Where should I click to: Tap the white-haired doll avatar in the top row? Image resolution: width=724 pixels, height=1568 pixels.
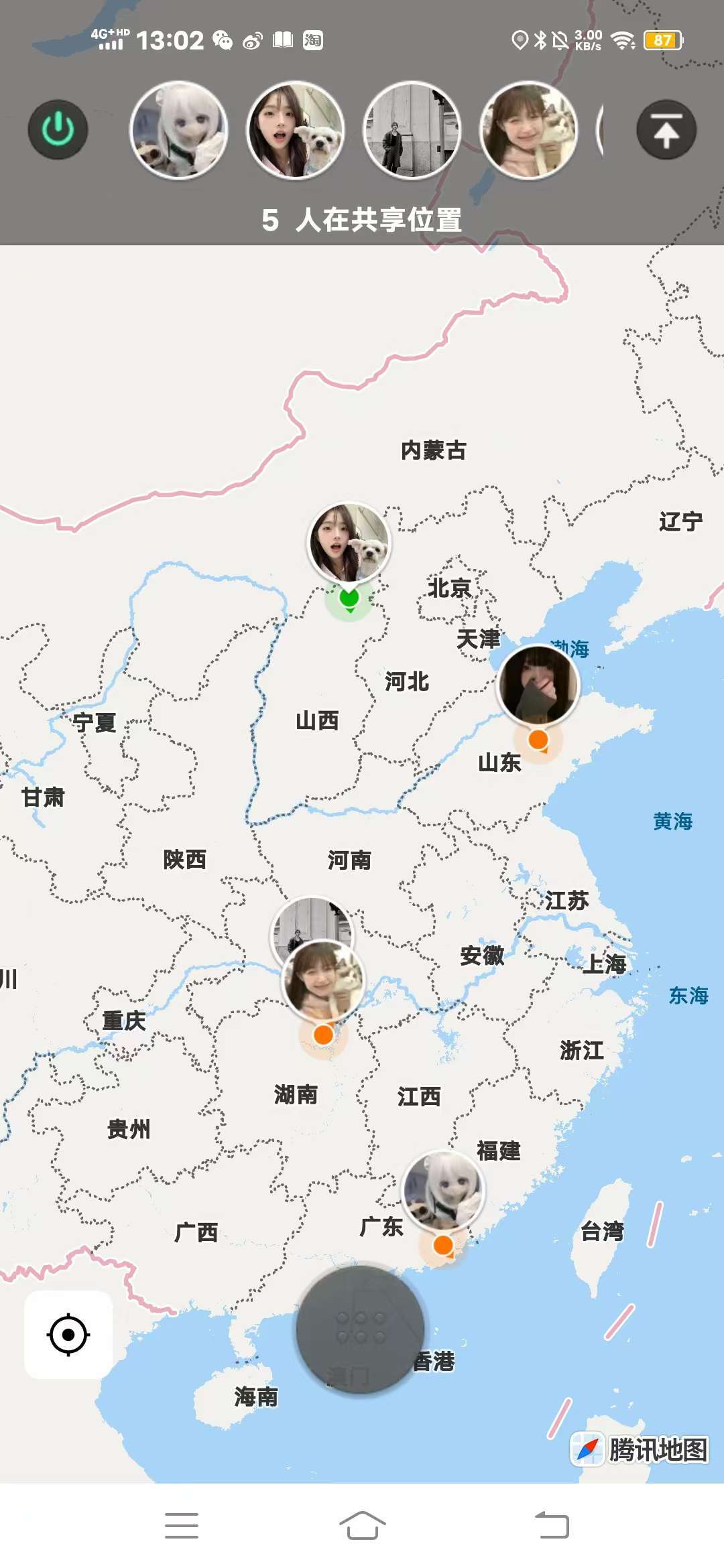coord(178,130)
